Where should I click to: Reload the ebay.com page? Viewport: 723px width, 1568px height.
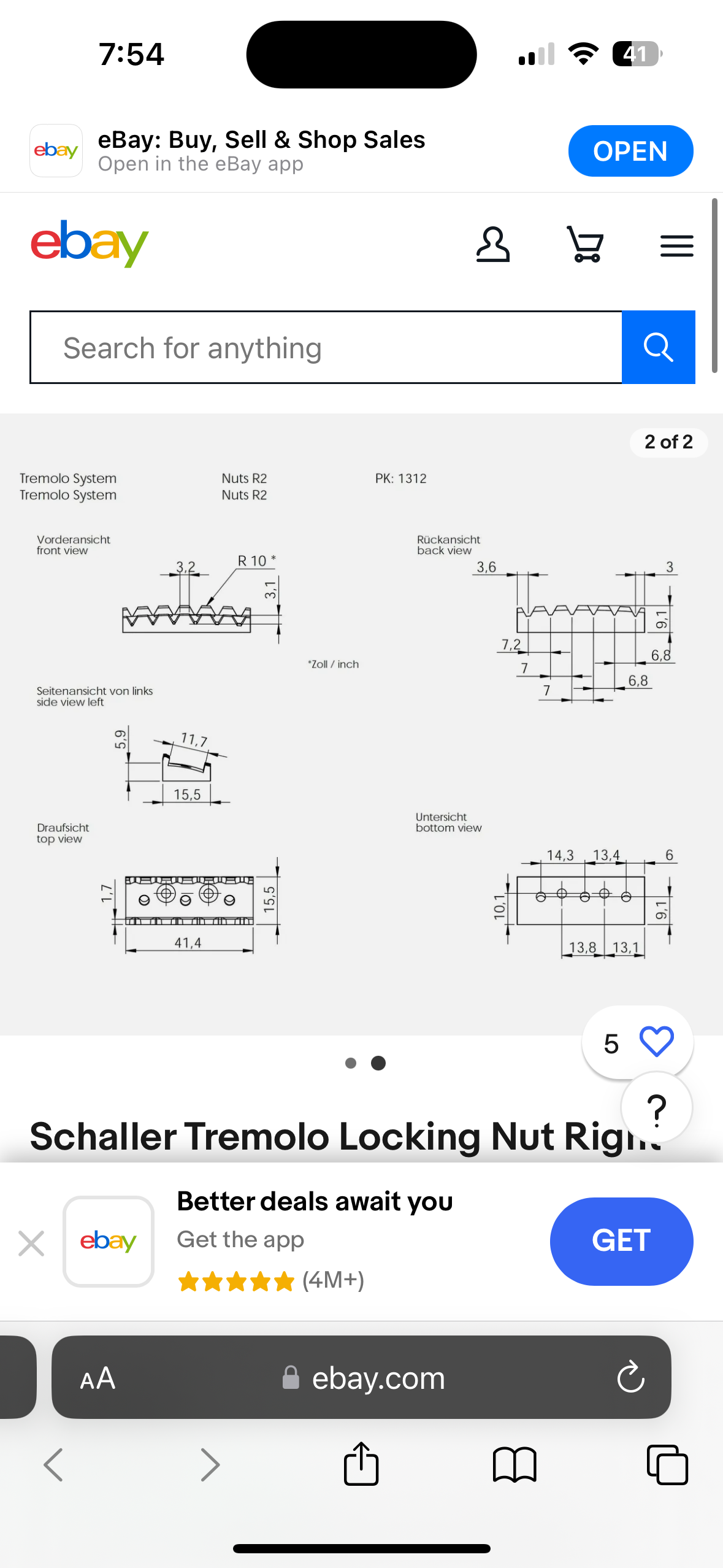coord(630,1378)
